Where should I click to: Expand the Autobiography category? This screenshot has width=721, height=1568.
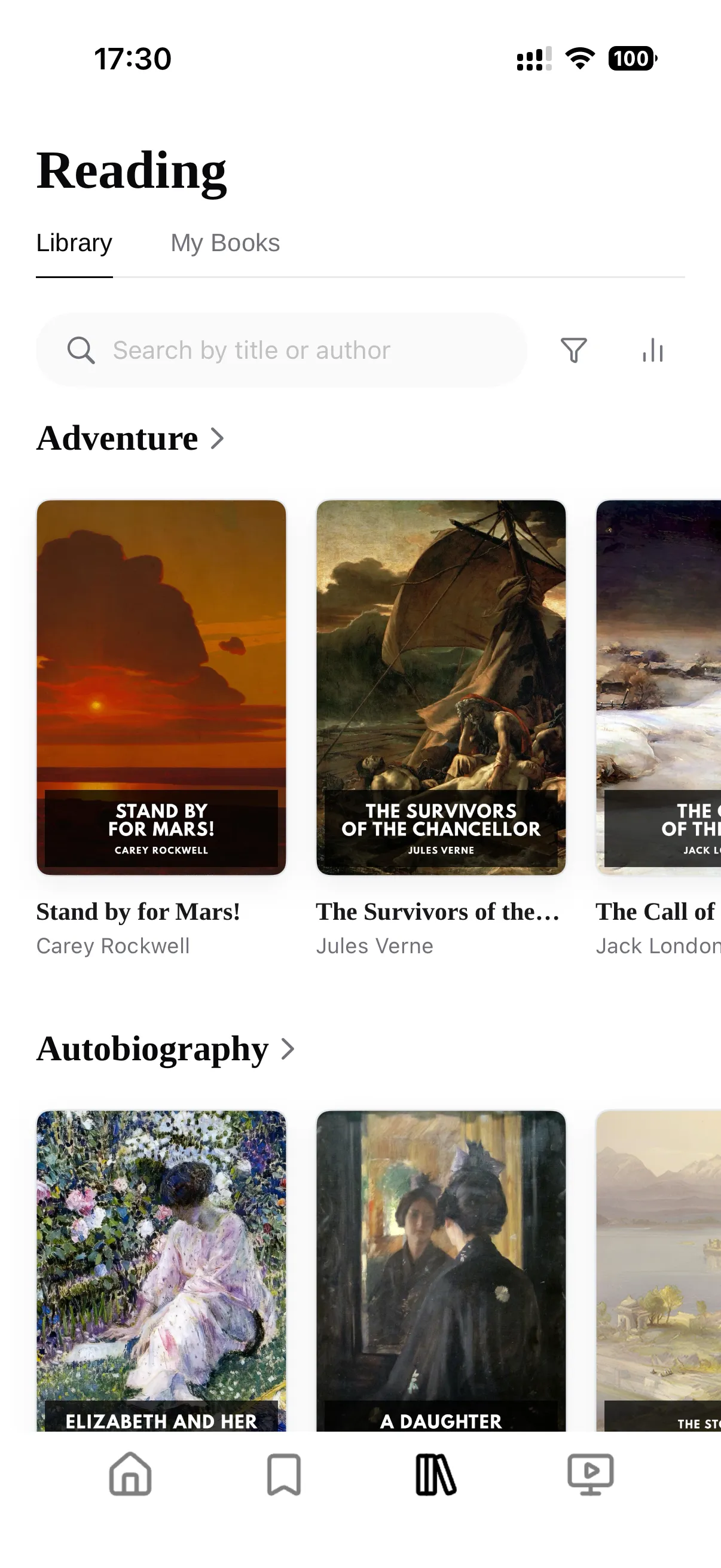click(x=166, y=1049)
